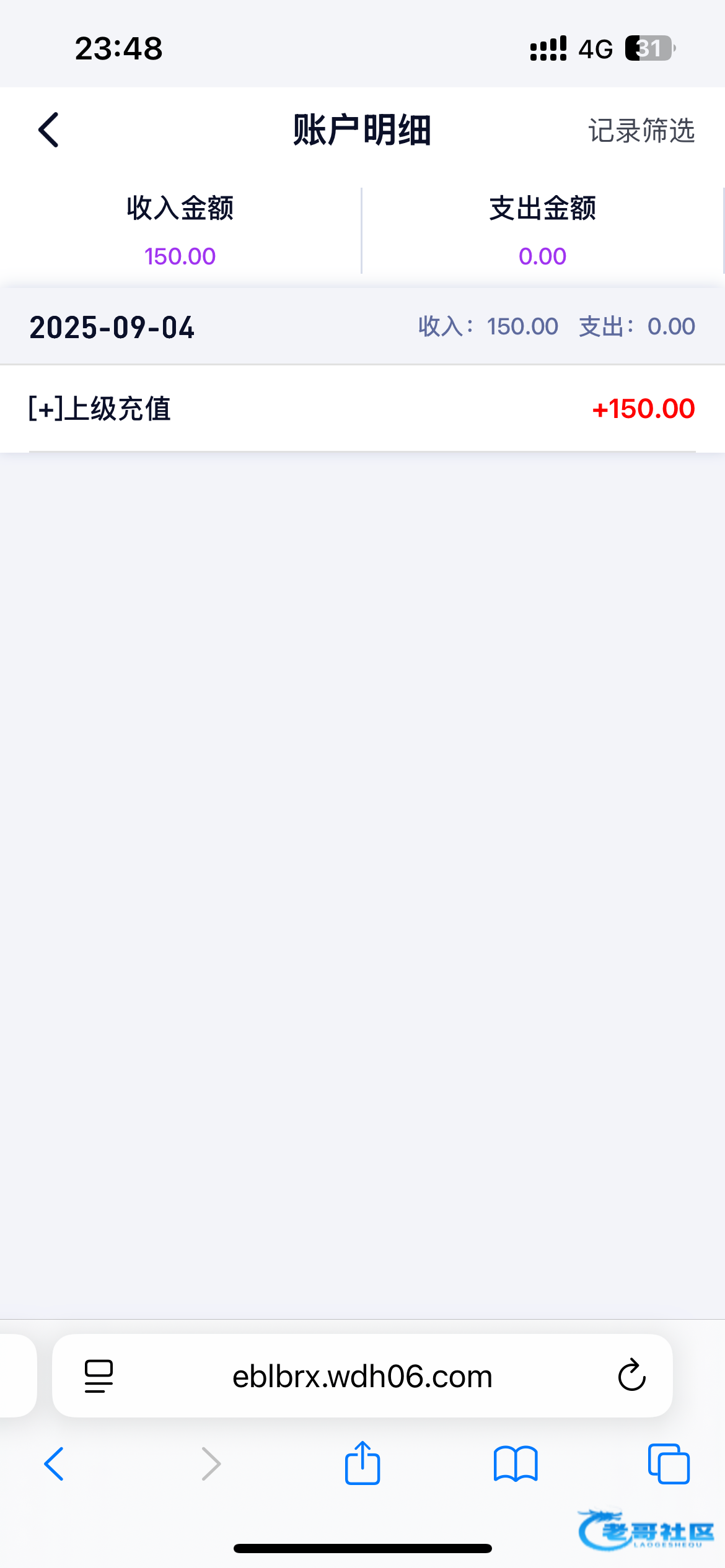Open the [+]上级充值 record
Viewport: 725px width, 1568px height.
coord(362,409)
